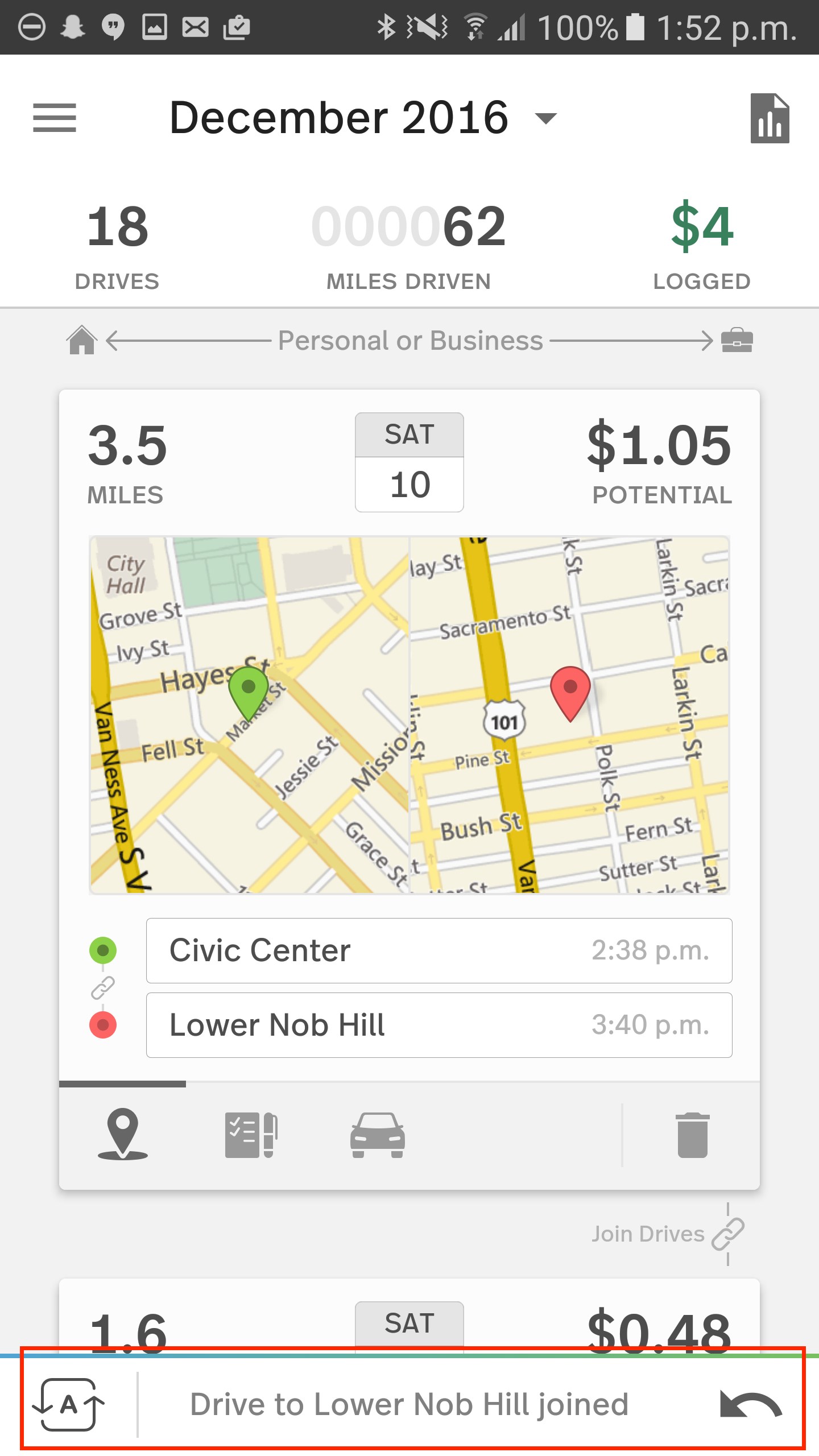Open the hamburger navigation menu
Image resolution: width=819 pixels, height=1456 pixels.
pyautogui.click(x=55, y=118)
